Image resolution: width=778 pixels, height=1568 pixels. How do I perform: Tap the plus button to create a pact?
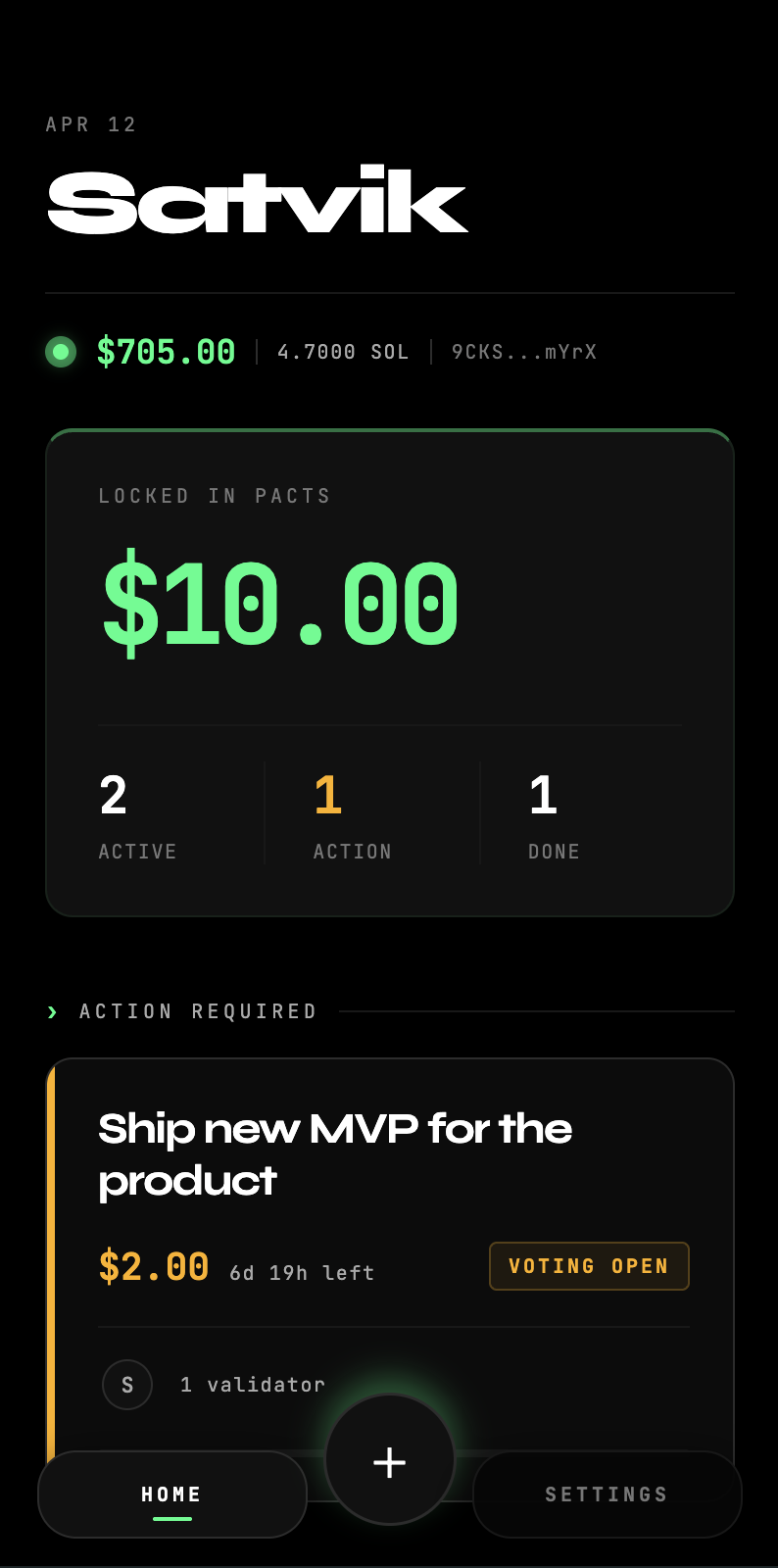pos(390,1460)
